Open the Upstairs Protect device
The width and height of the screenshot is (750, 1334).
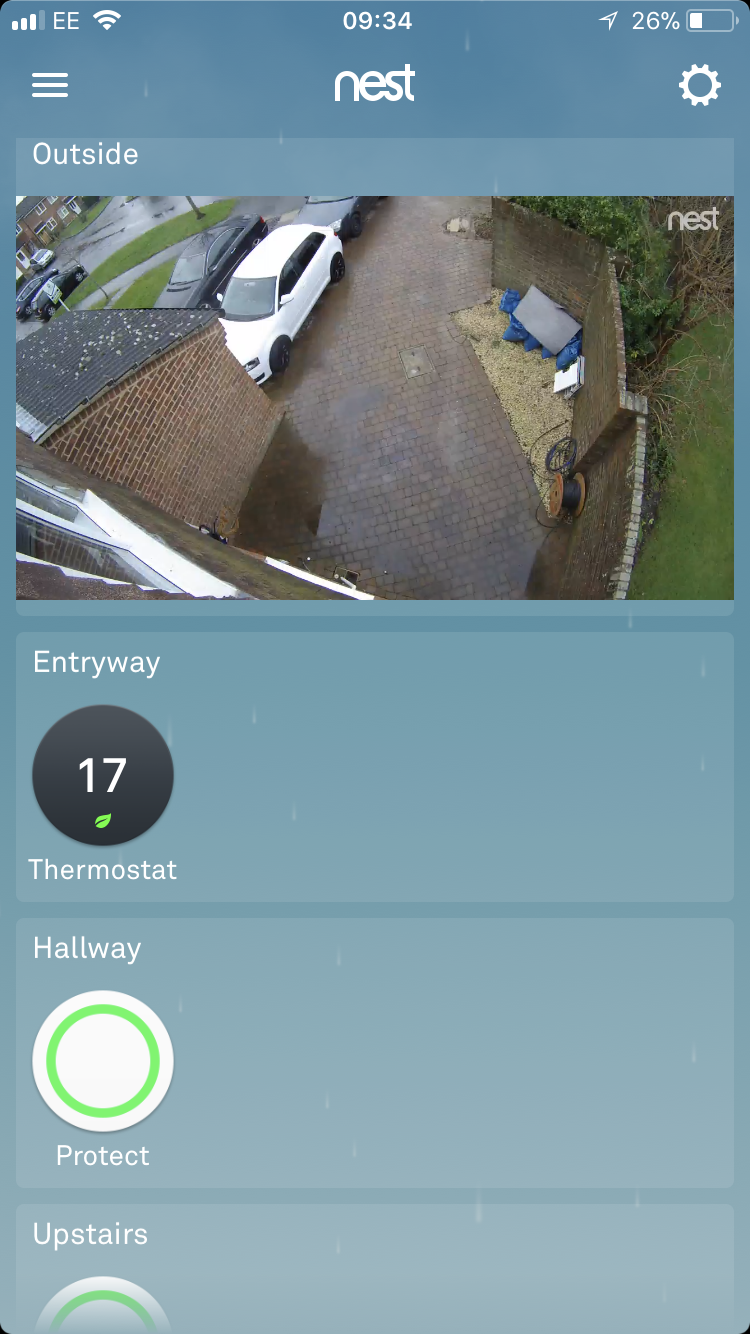point(103,1310)
